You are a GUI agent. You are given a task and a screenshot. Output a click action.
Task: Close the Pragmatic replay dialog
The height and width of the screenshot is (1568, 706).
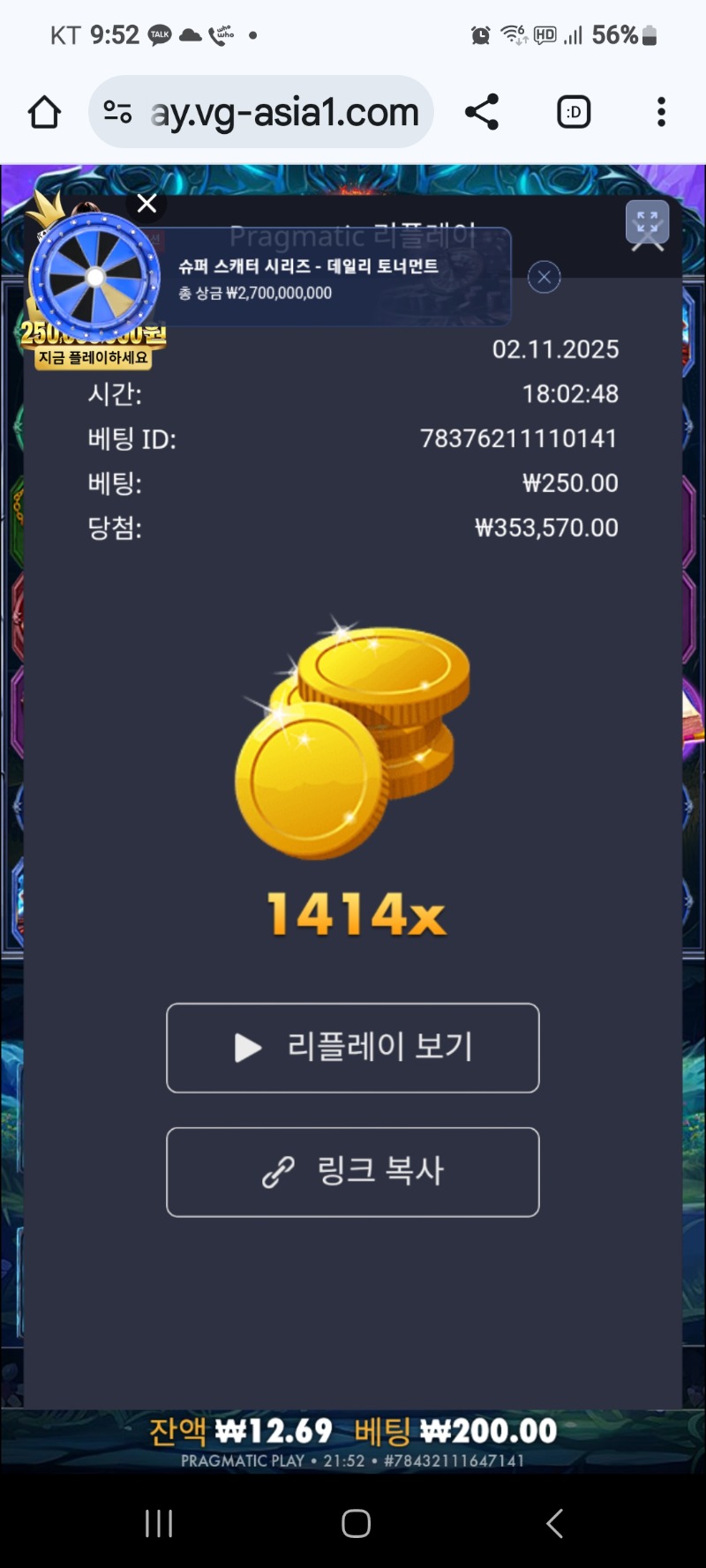point(146,203)
